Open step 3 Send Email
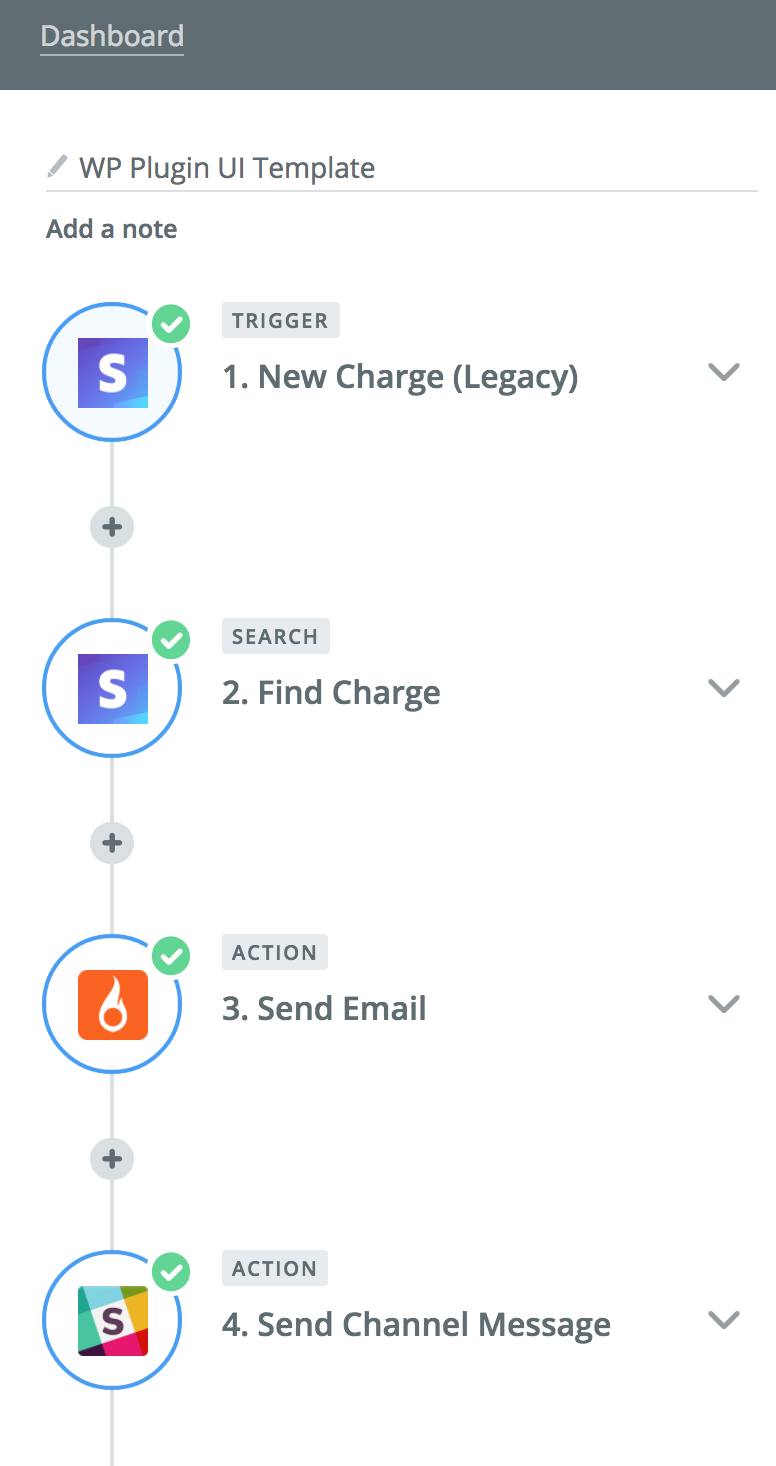The image size is (776, 1466). pos(324,1009)
